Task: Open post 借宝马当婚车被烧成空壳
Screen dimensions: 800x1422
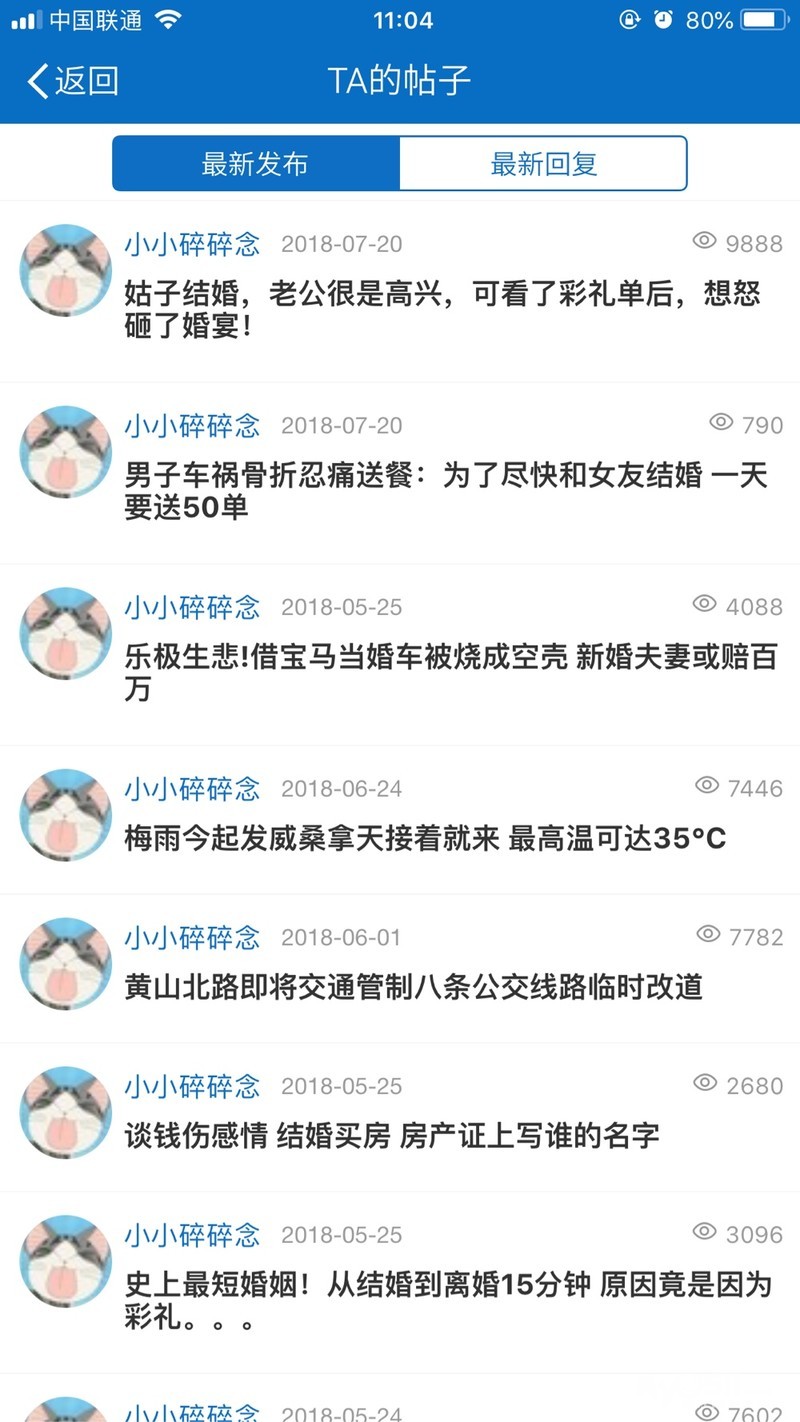Action: (x=450, y=672)
